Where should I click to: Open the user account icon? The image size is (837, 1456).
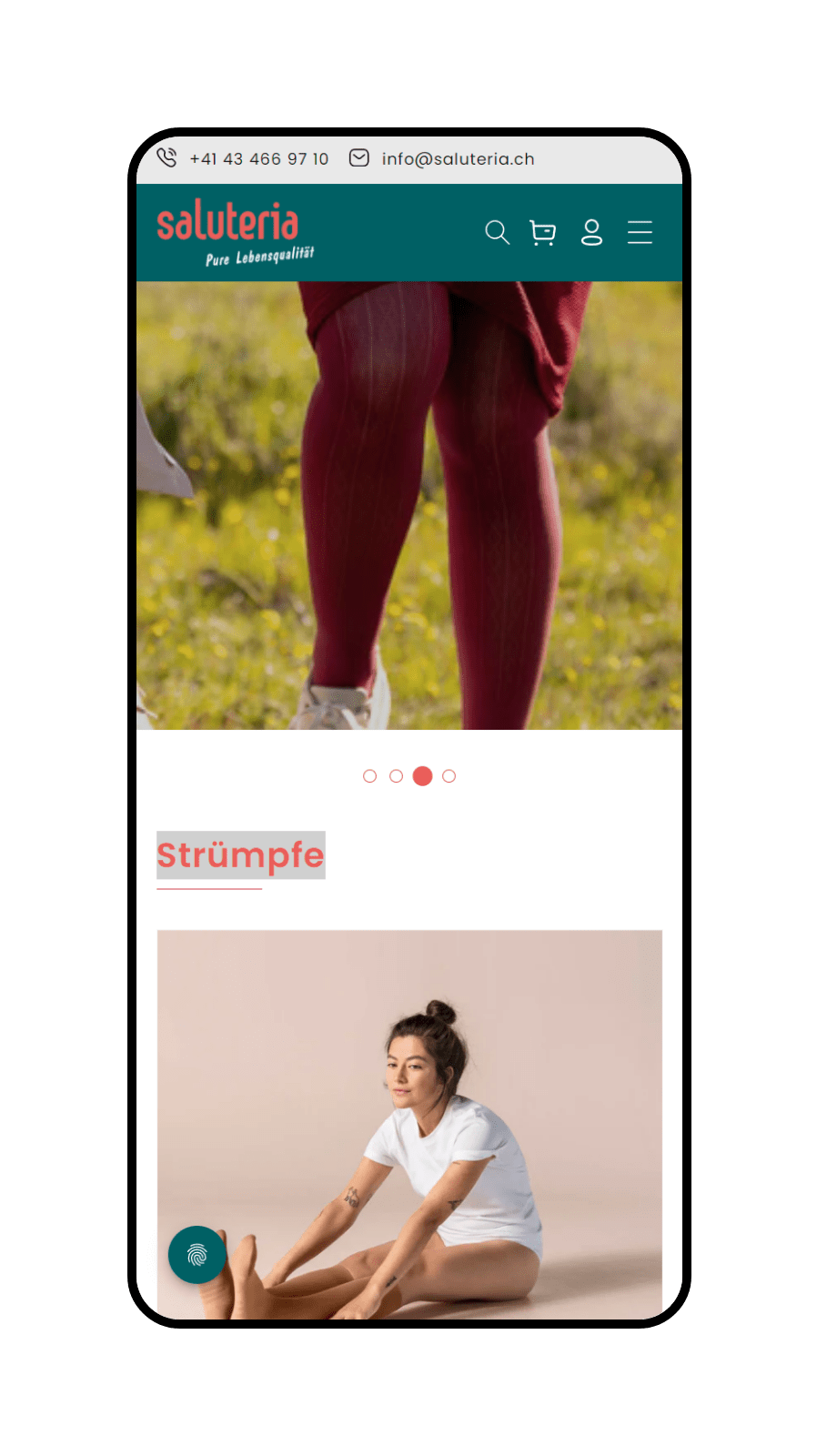[x=591, y=233]
